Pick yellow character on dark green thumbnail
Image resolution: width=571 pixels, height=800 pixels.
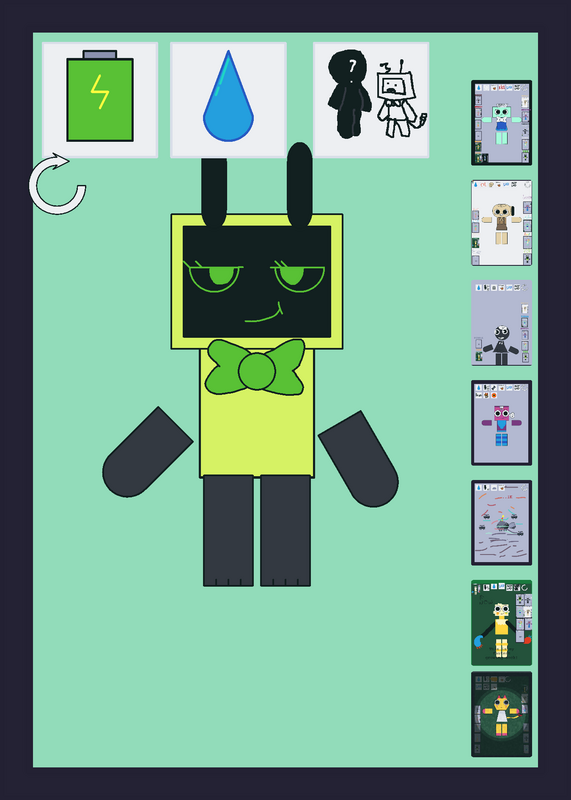501,622
